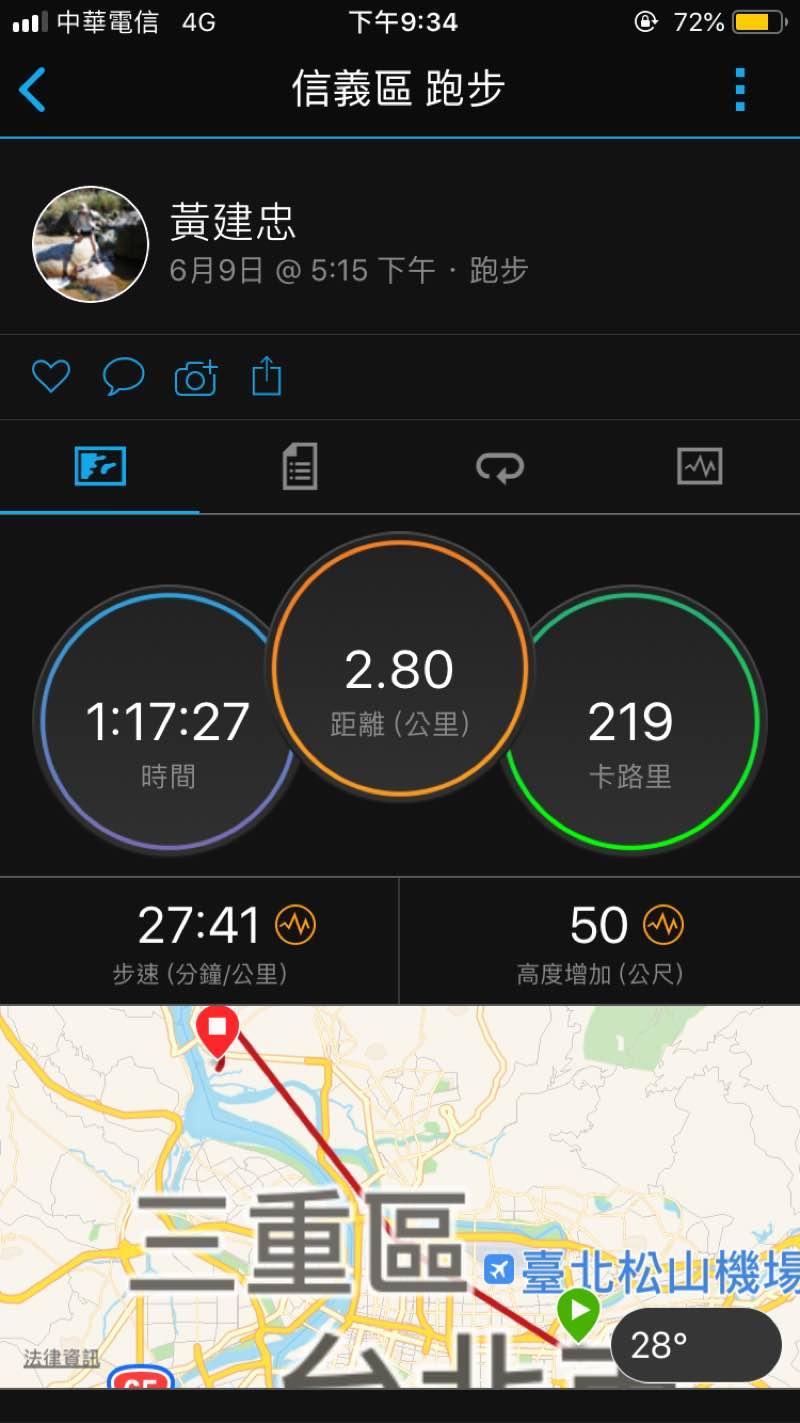Go back using the top-left arrow

[33, 90]
